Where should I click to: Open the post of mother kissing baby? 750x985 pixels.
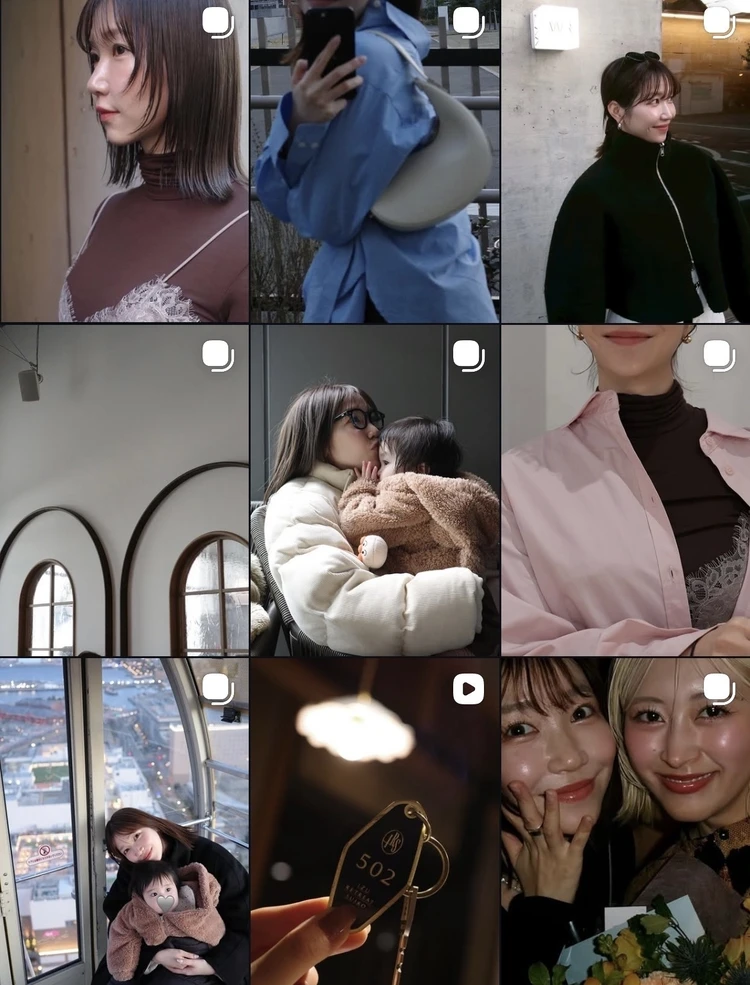point(374,490)
